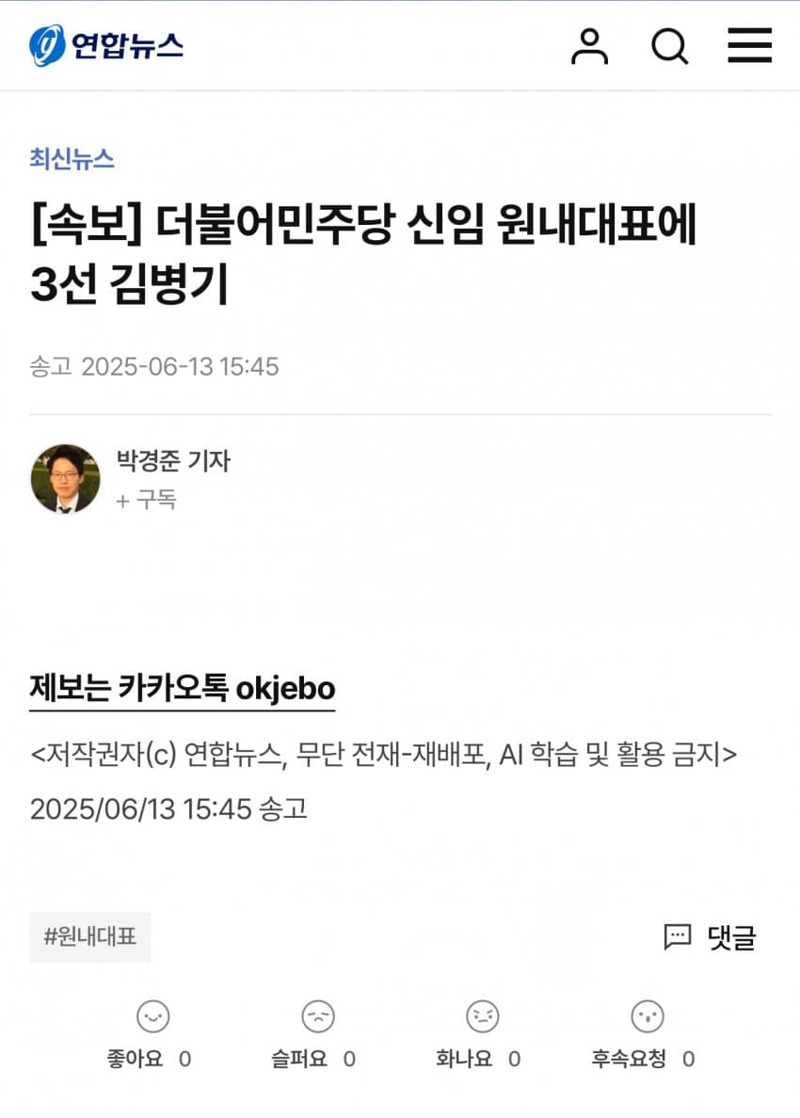The height and width of the screenshot is (1118, 800).
Task: Open the 최신뉴스 category link
Action: pyautogui.click(x=72, y=158)
